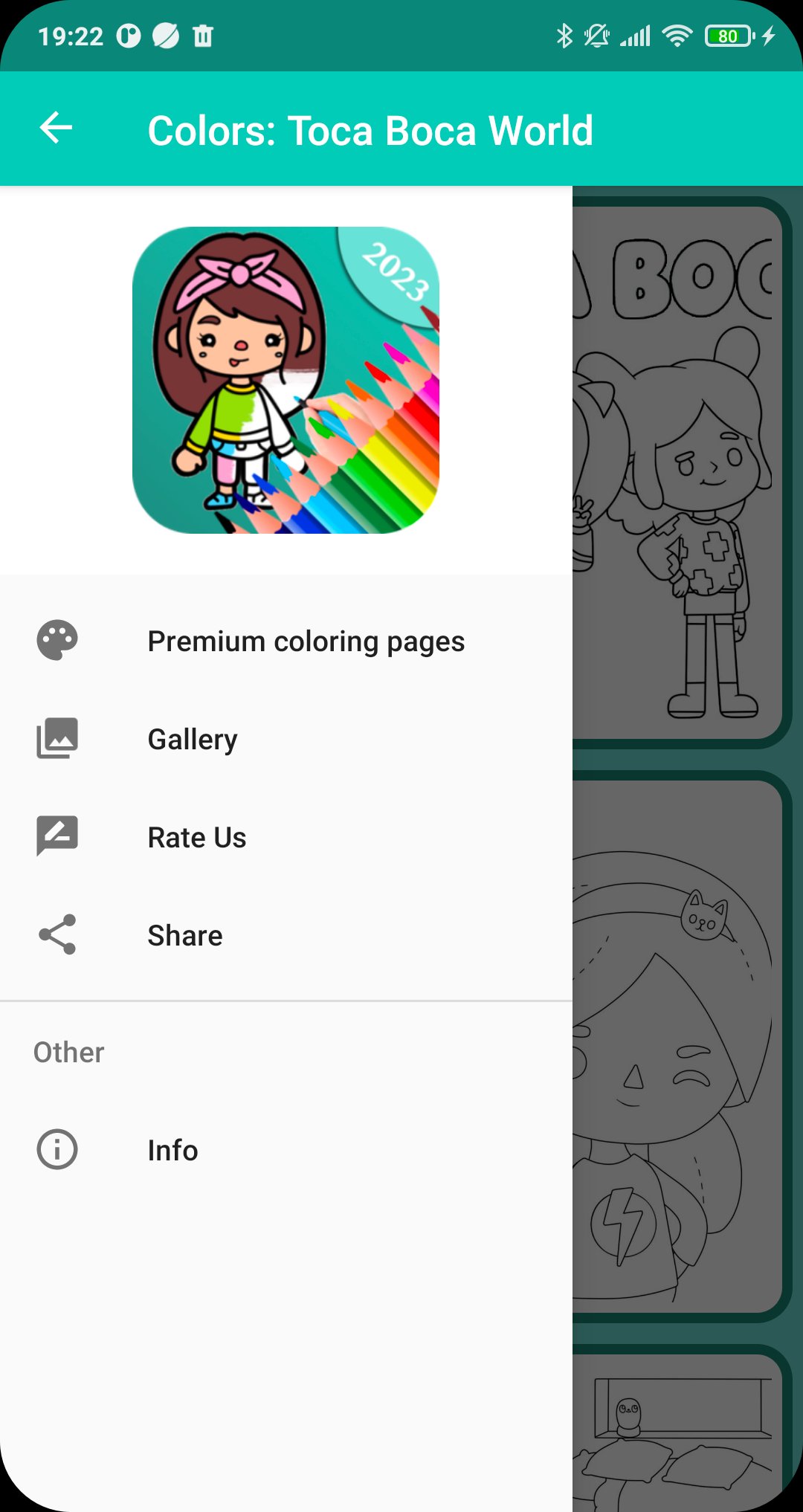Select the Premium coloring pages menu entry
803x1512 pixels.
pos(306,640)
